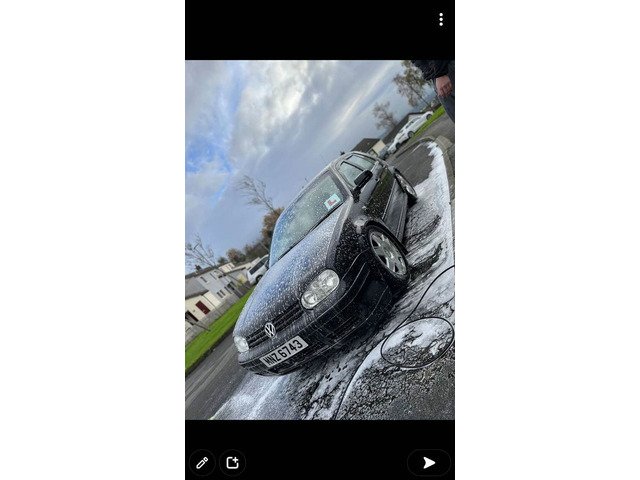The height and width of the screenshot is (480, 640).
Task: Edit this snap with the pencil icon
Action: tap(202, 462)
